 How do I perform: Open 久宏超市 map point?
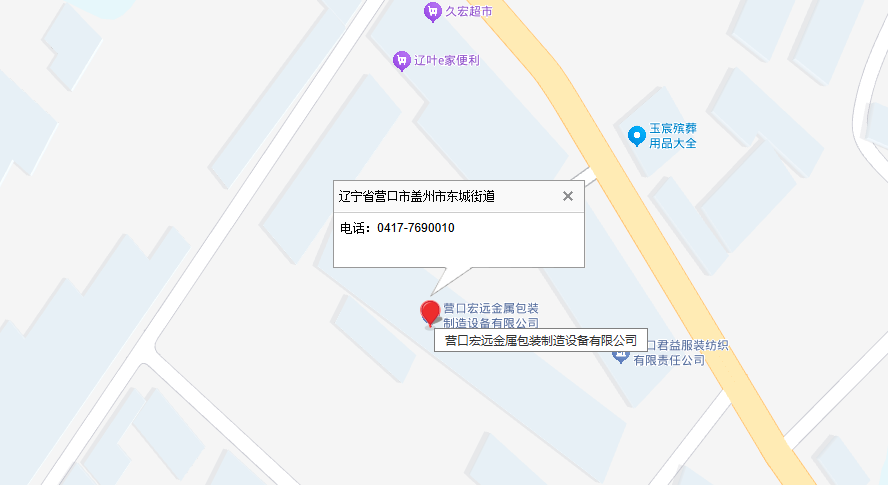[x=433, y=12]
